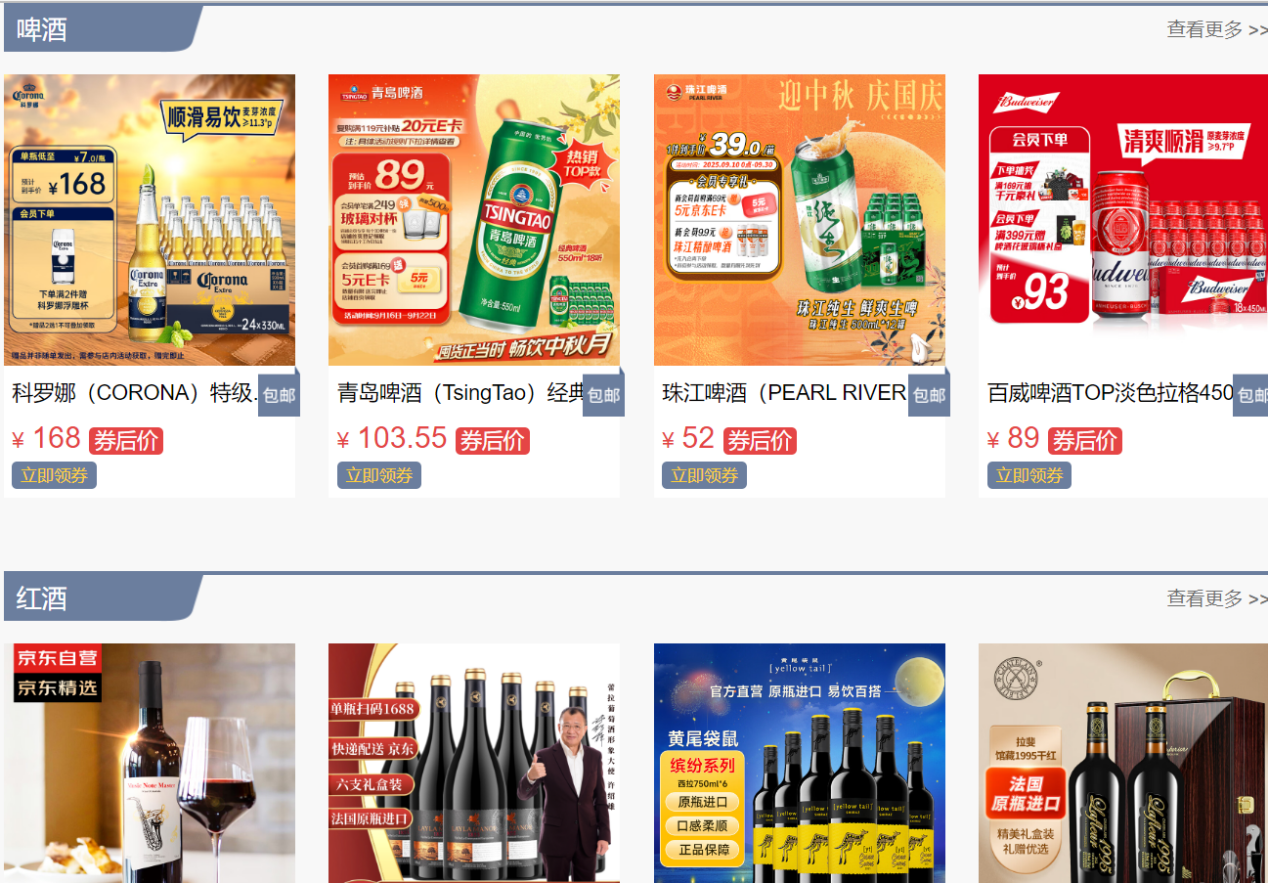Open 查看更多 in the 红酒 section

(1215, 598)
